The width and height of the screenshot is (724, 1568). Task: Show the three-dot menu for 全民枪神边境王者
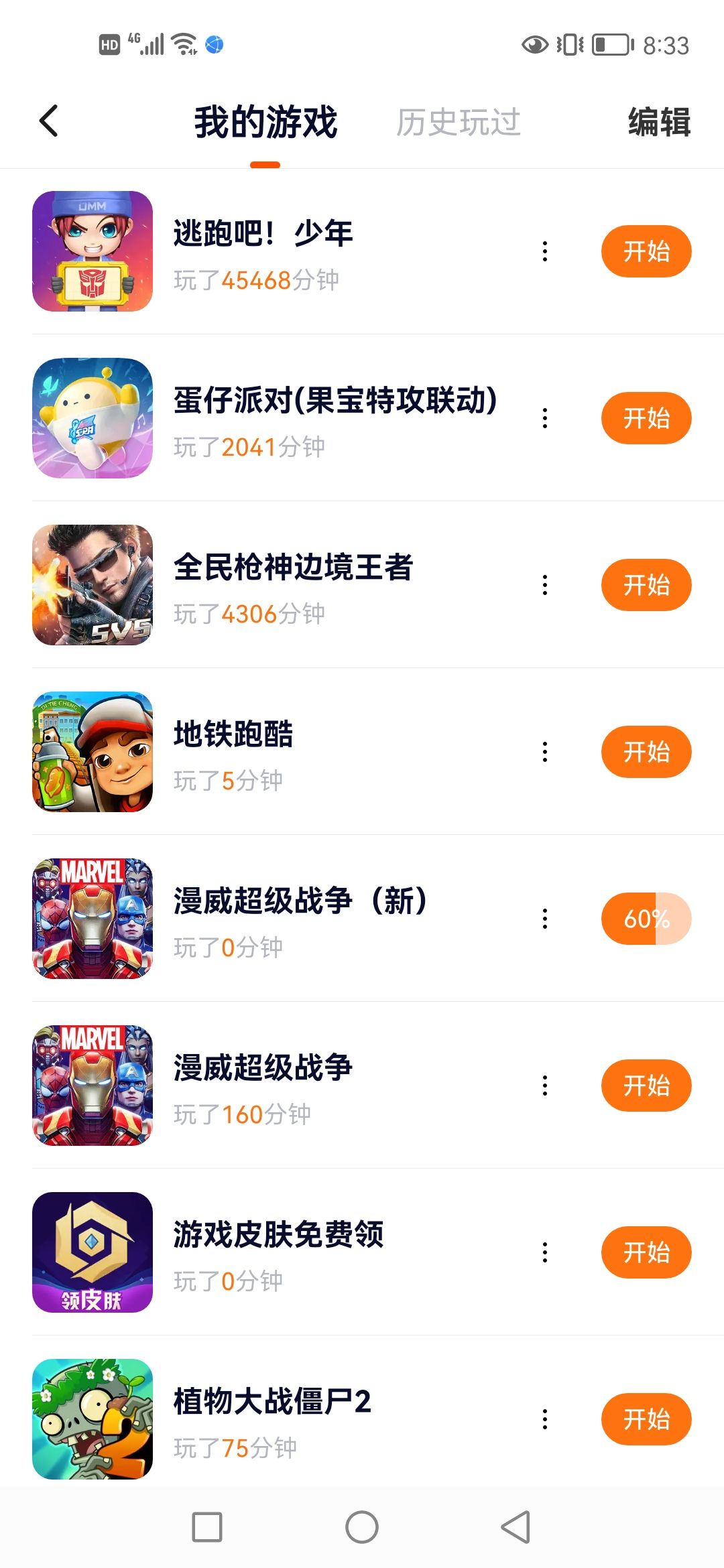click(x=545, y=585)
